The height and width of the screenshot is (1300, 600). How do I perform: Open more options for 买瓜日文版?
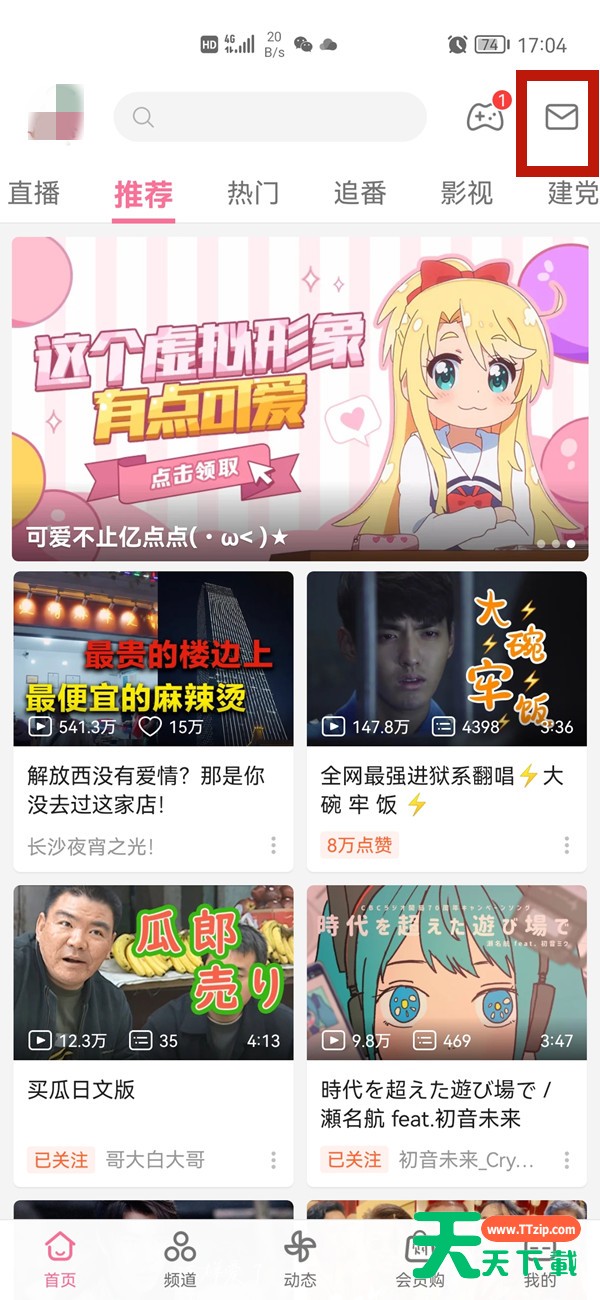click(273, 1160)
